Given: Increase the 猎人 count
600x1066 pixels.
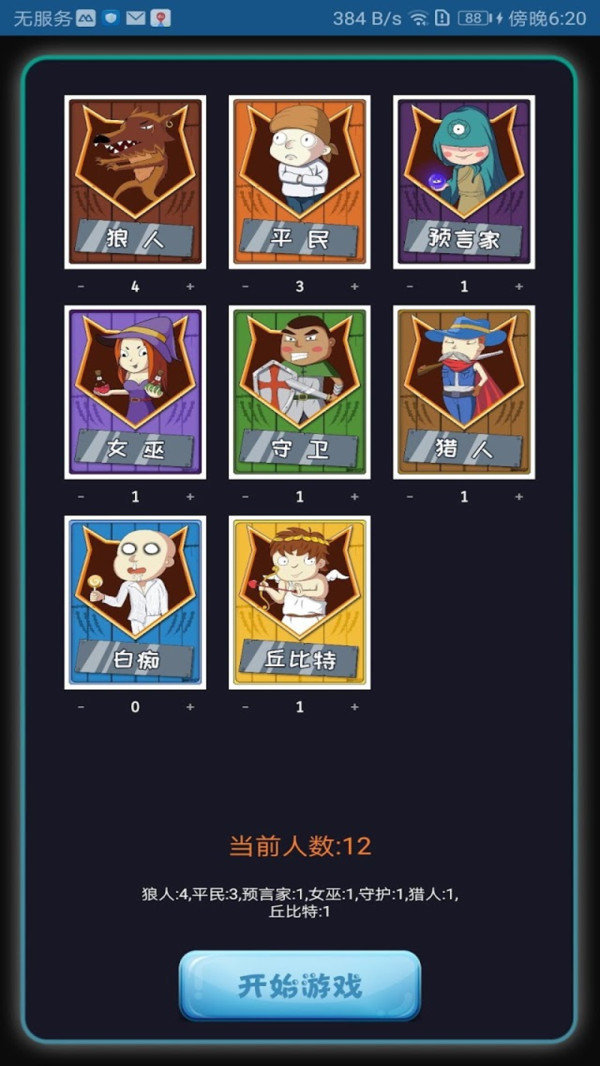Looking at the screenshot, I should [x=518, y=496].
